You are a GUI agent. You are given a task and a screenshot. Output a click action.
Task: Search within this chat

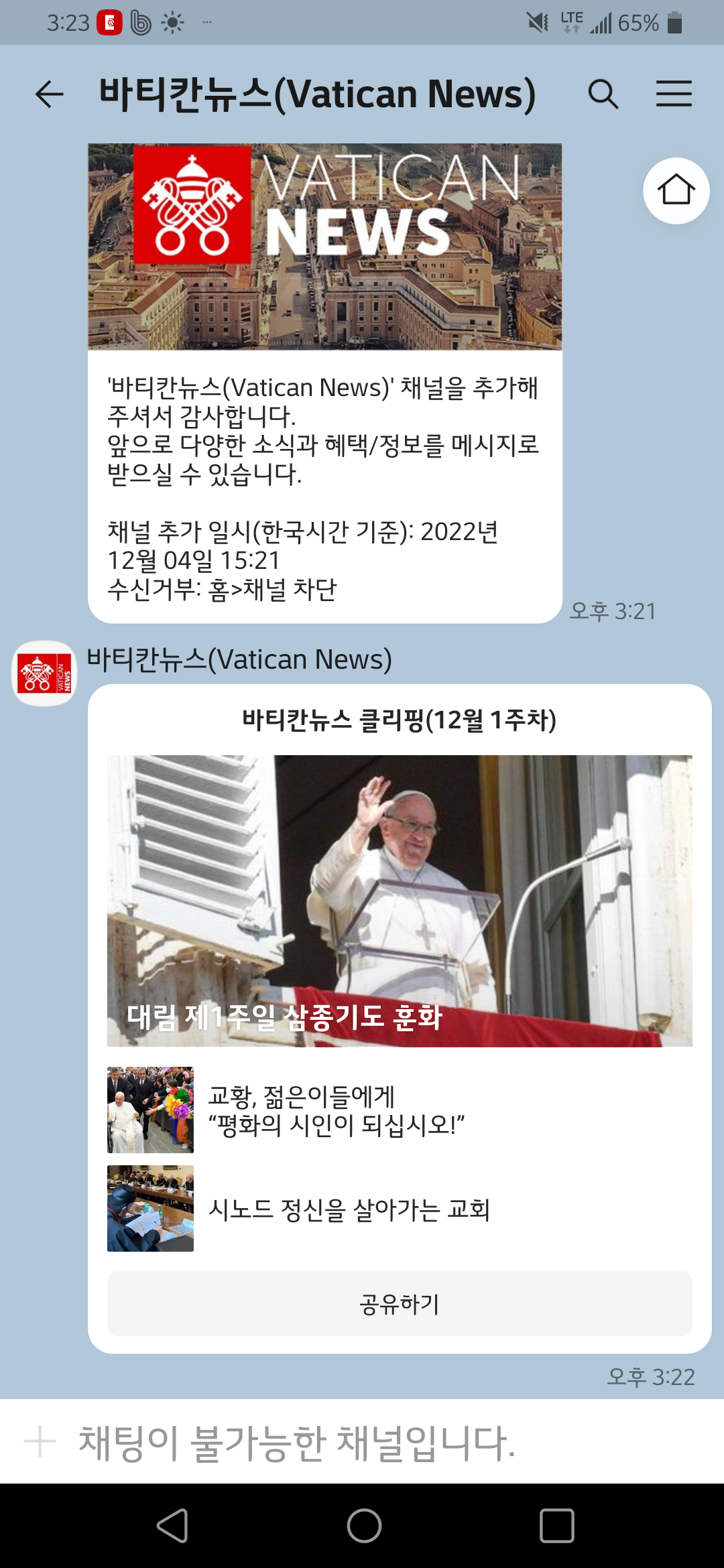603,94
